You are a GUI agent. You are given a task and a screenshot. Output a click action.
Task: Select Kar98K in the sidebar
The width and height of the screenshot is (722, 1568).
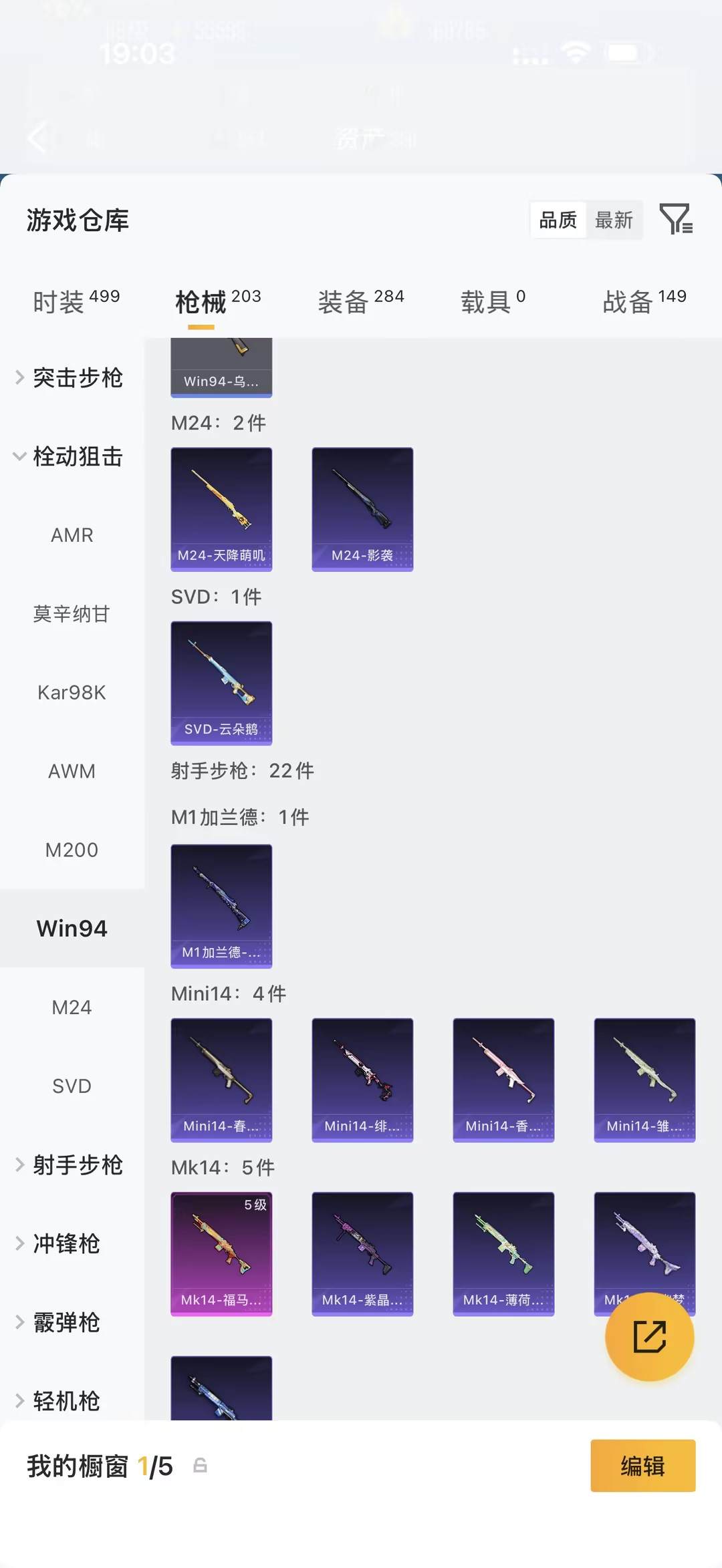click(x=72, y=692)
